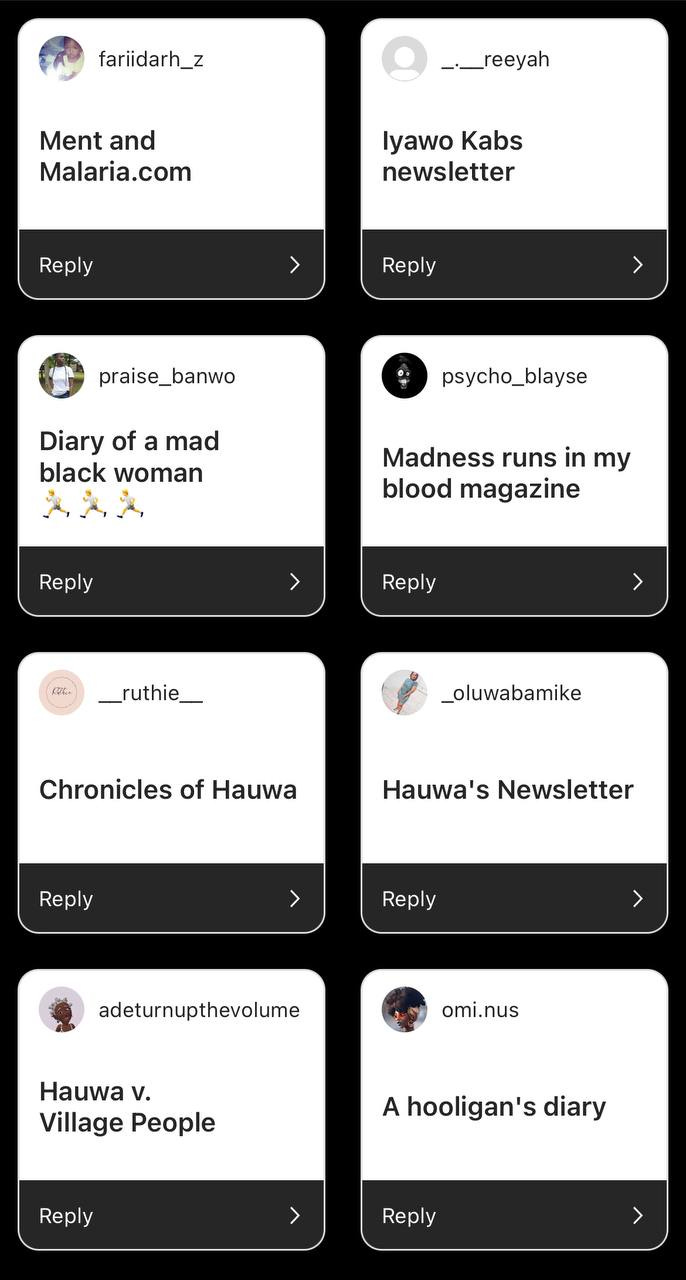Reply to adeturnupthevolume's Hauwa v. Village People
The height and width of the screenshot is (1280, 686).
coord(171,1215)
